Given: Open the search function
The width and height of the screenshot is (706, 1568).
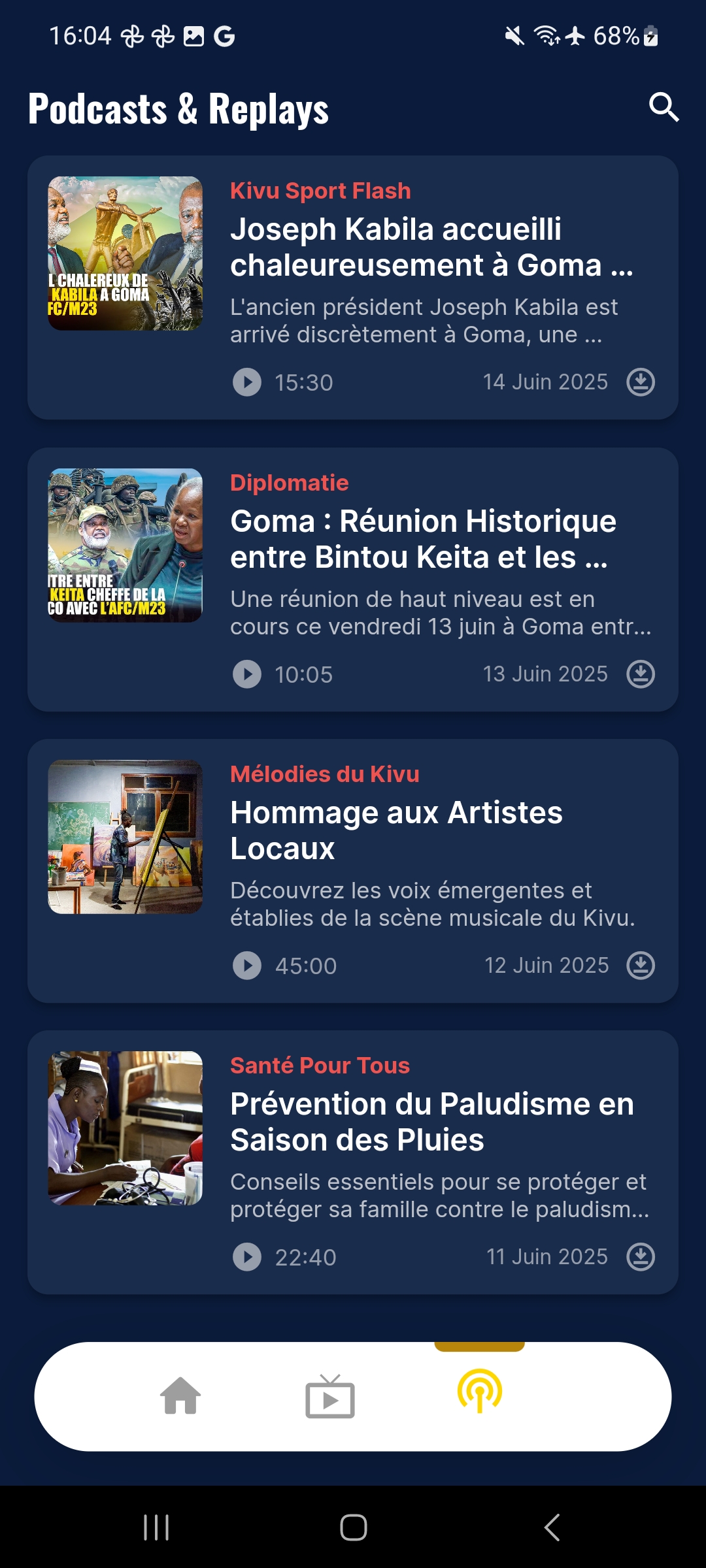Looking at the screenshot, I should click(664, 106).
